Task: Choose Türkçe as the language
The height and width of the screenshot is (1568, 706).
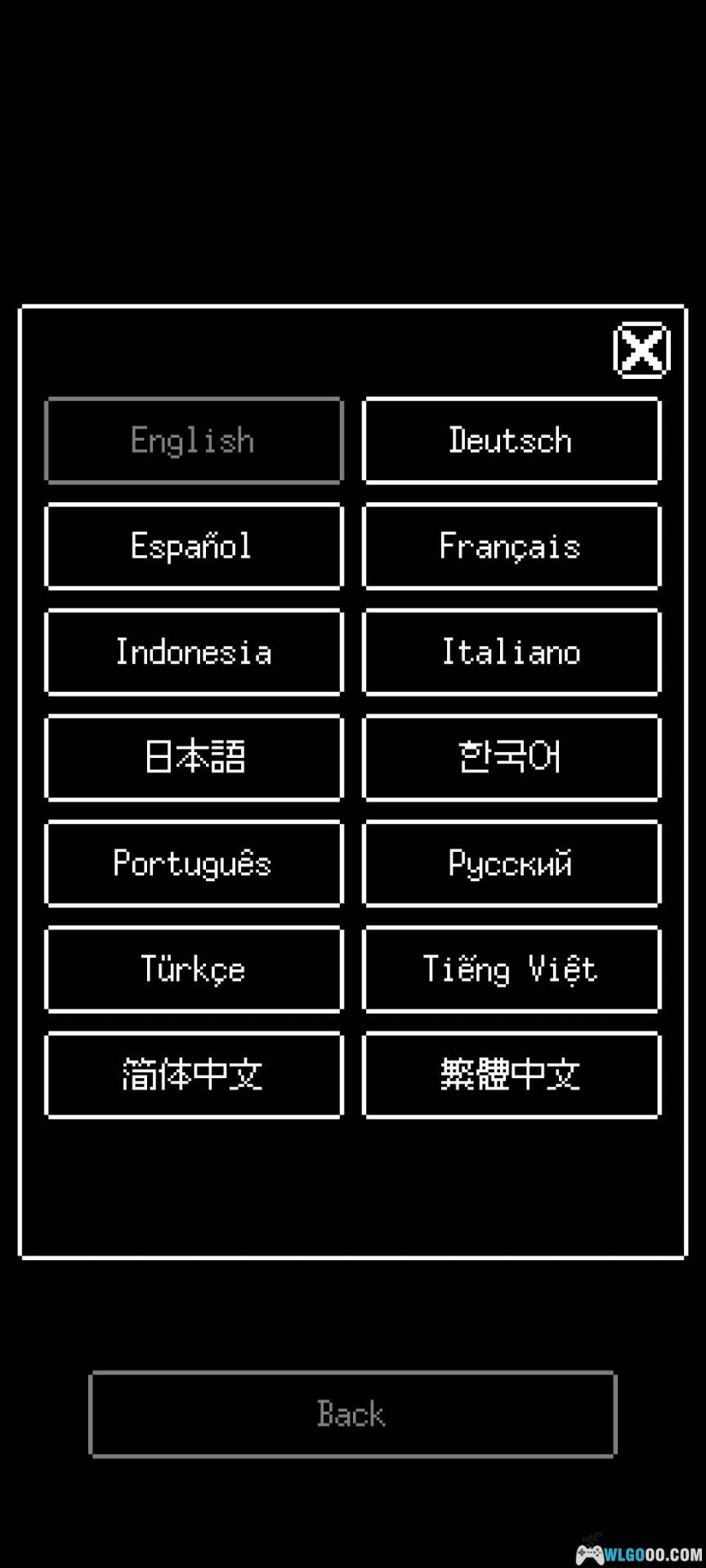Action: [194, 969]
